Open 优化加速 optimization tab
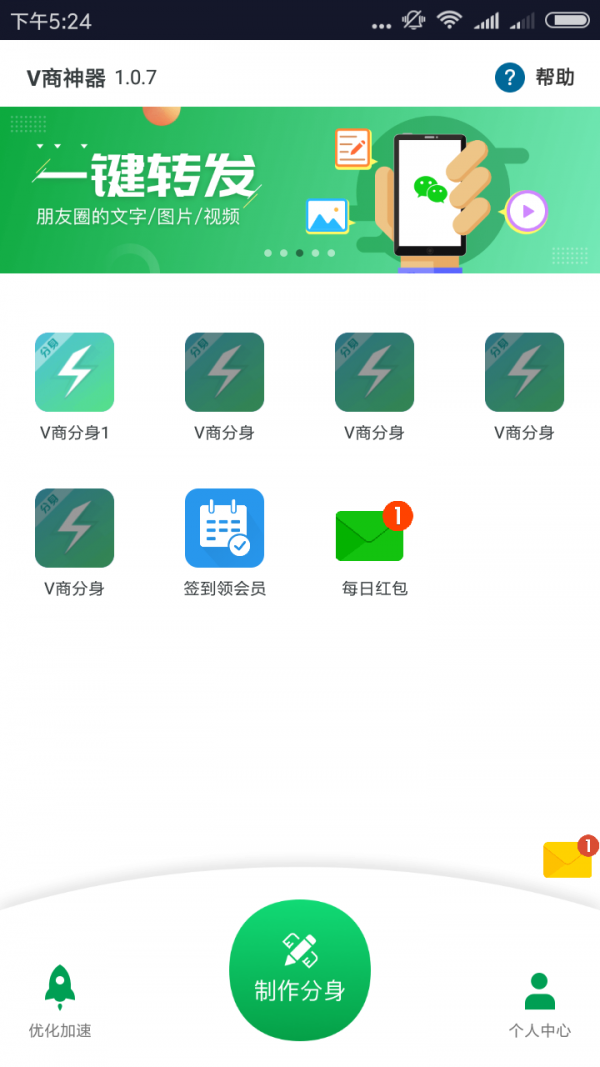The height and width of the screenshot is (1067, 600). click(x=60, y=1000)
